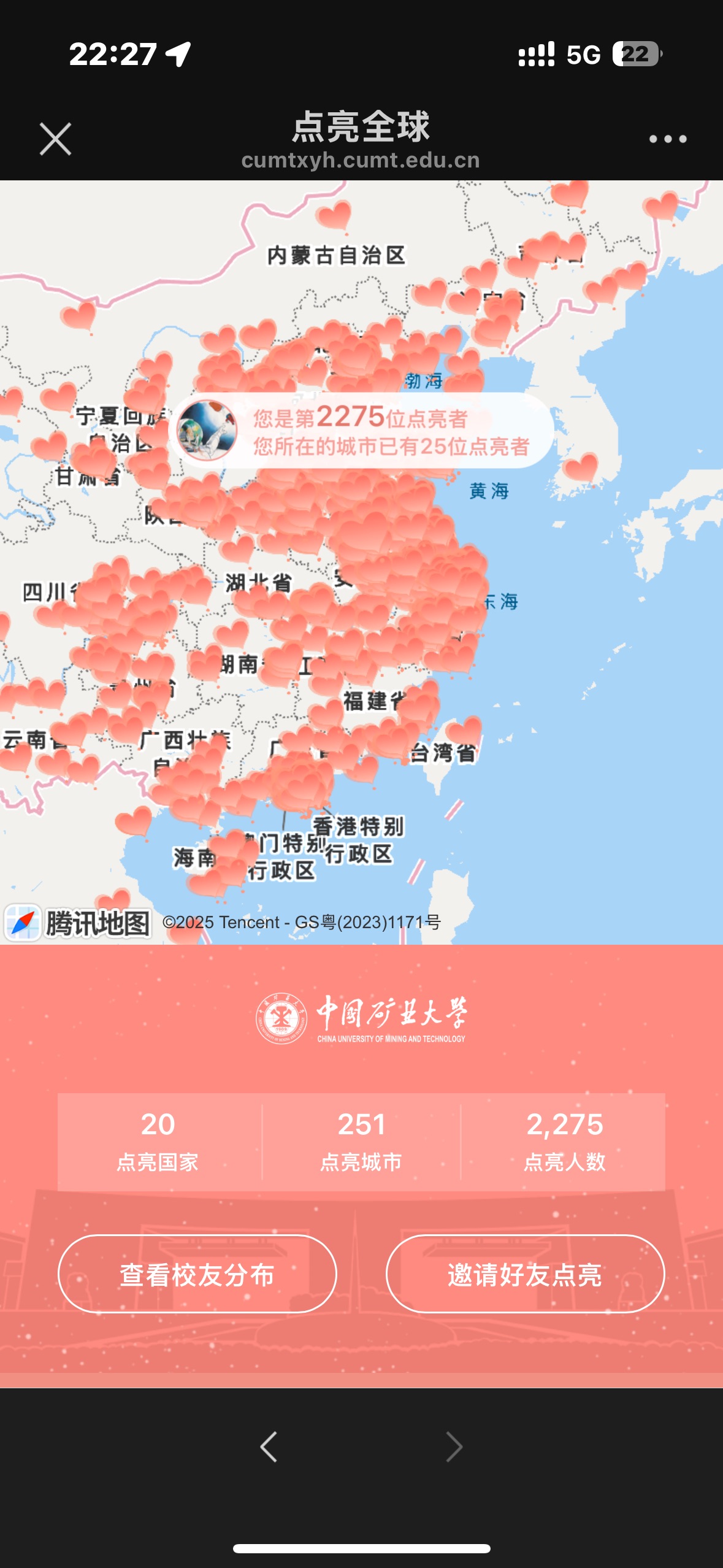Tap the 邀请好友点亮 button
Image resolution: width=723 pixels, height=1568 pixels.
(x=525, y=1274)
